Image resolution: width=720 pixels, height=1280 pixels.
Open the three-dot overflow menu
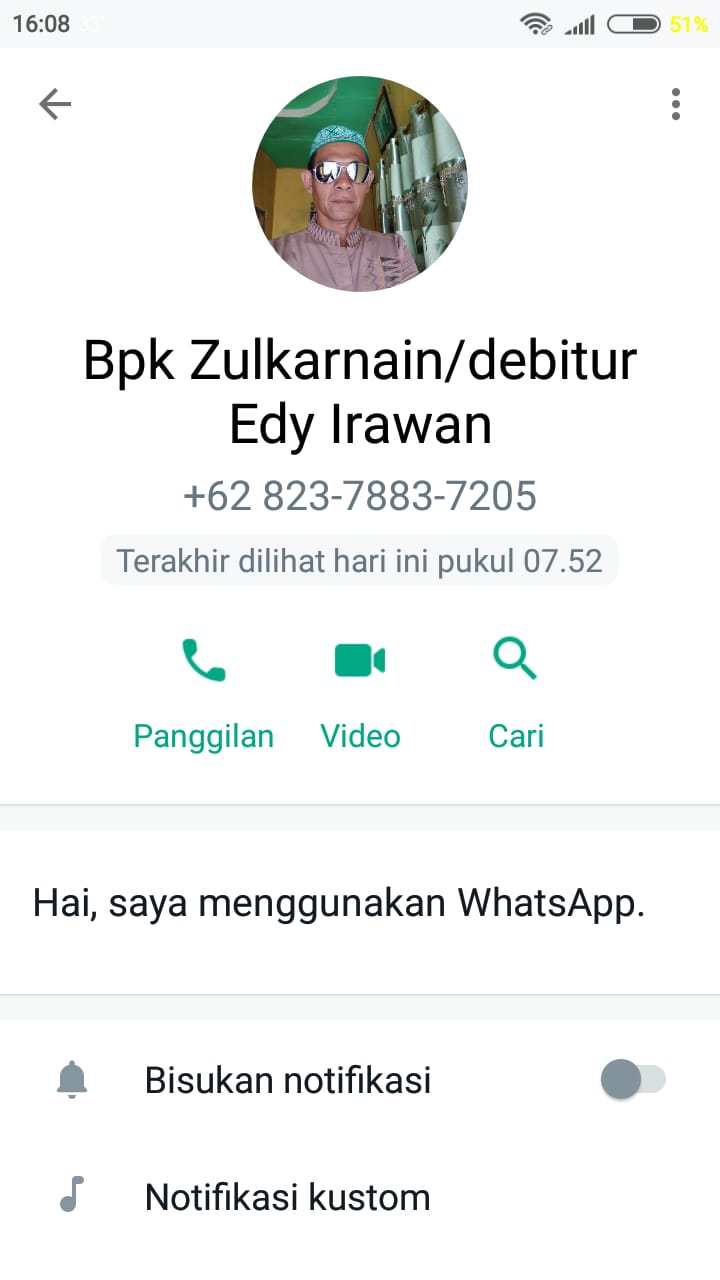(676, 104)
